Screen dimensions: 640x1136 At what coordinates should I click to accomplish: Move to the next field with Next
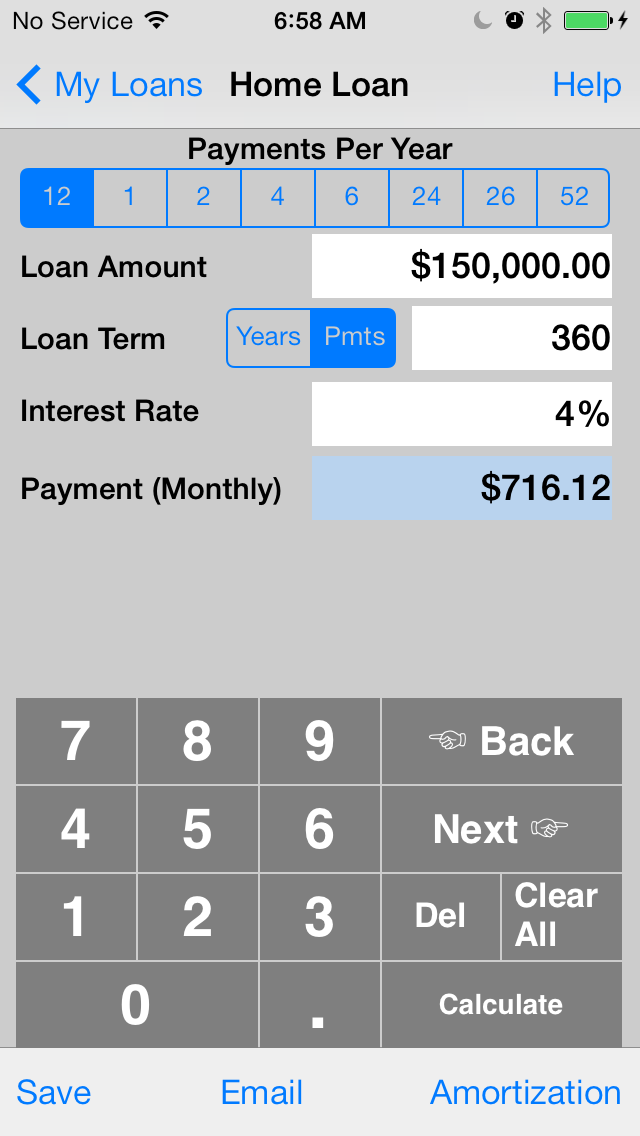pos(501,829)
